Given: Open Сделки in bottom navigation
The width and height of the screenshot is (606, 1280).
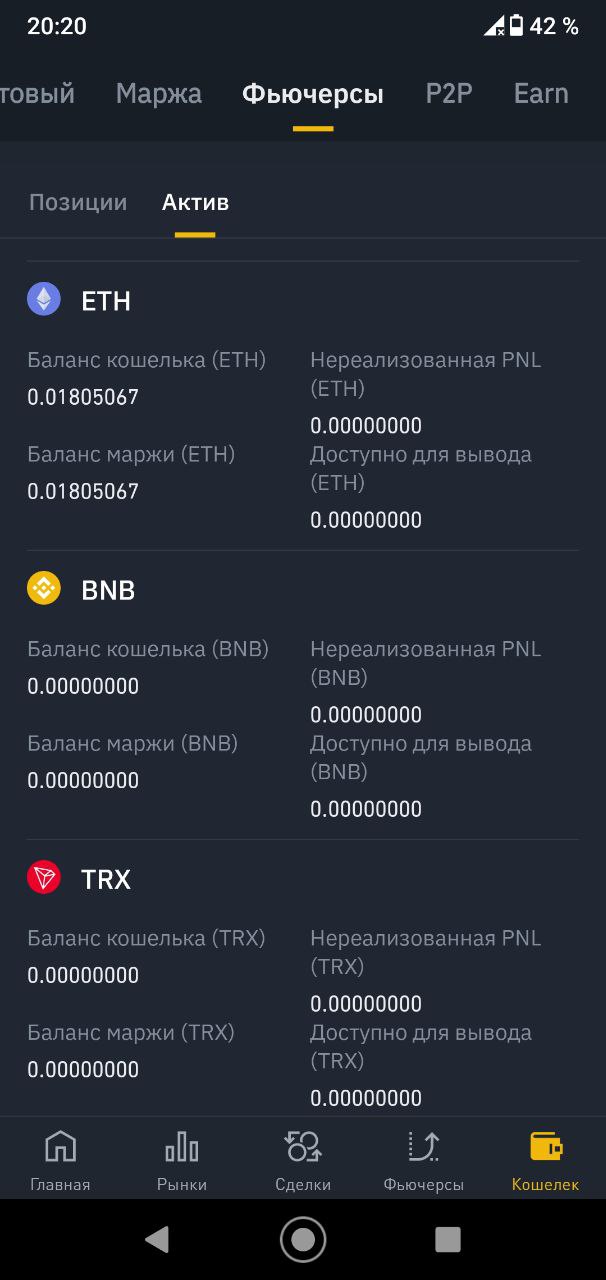Looking at the screenshot, I should tap(303, 1160).
